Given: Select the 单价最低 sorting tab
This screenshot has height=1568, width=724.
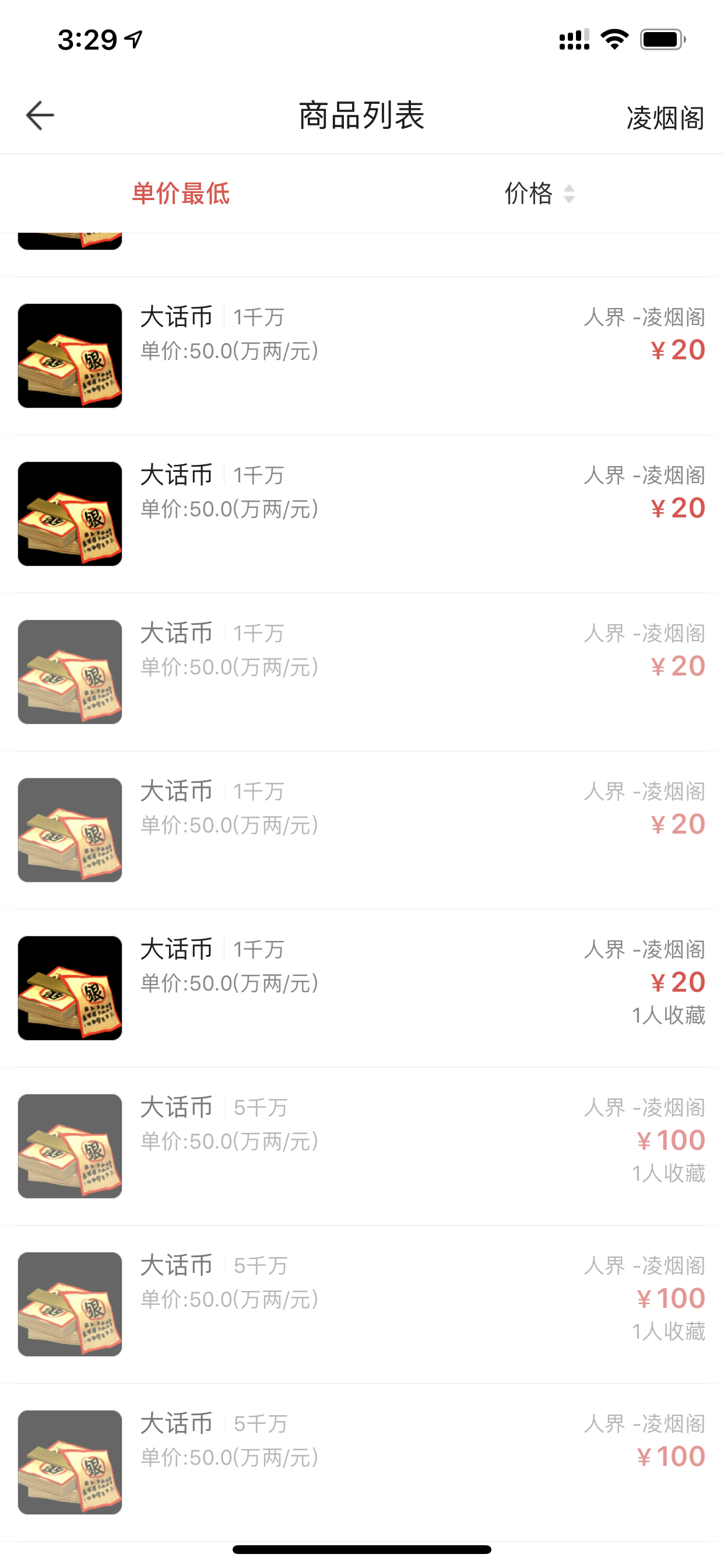Looking at the screenshot, I should tap(181, 194).
